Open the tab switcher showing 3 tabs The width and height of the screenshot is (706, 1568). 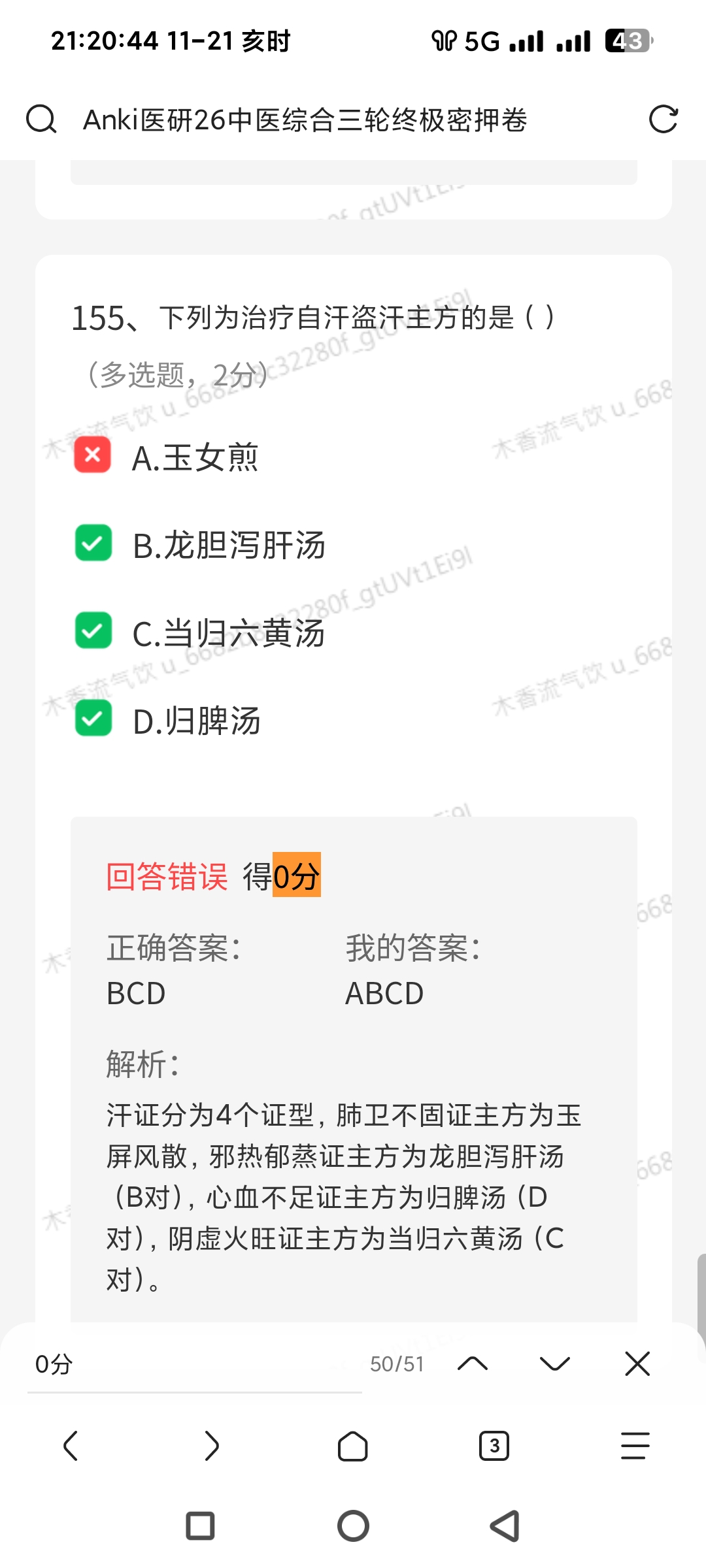pyautogui.click(x=494, y=1446)
